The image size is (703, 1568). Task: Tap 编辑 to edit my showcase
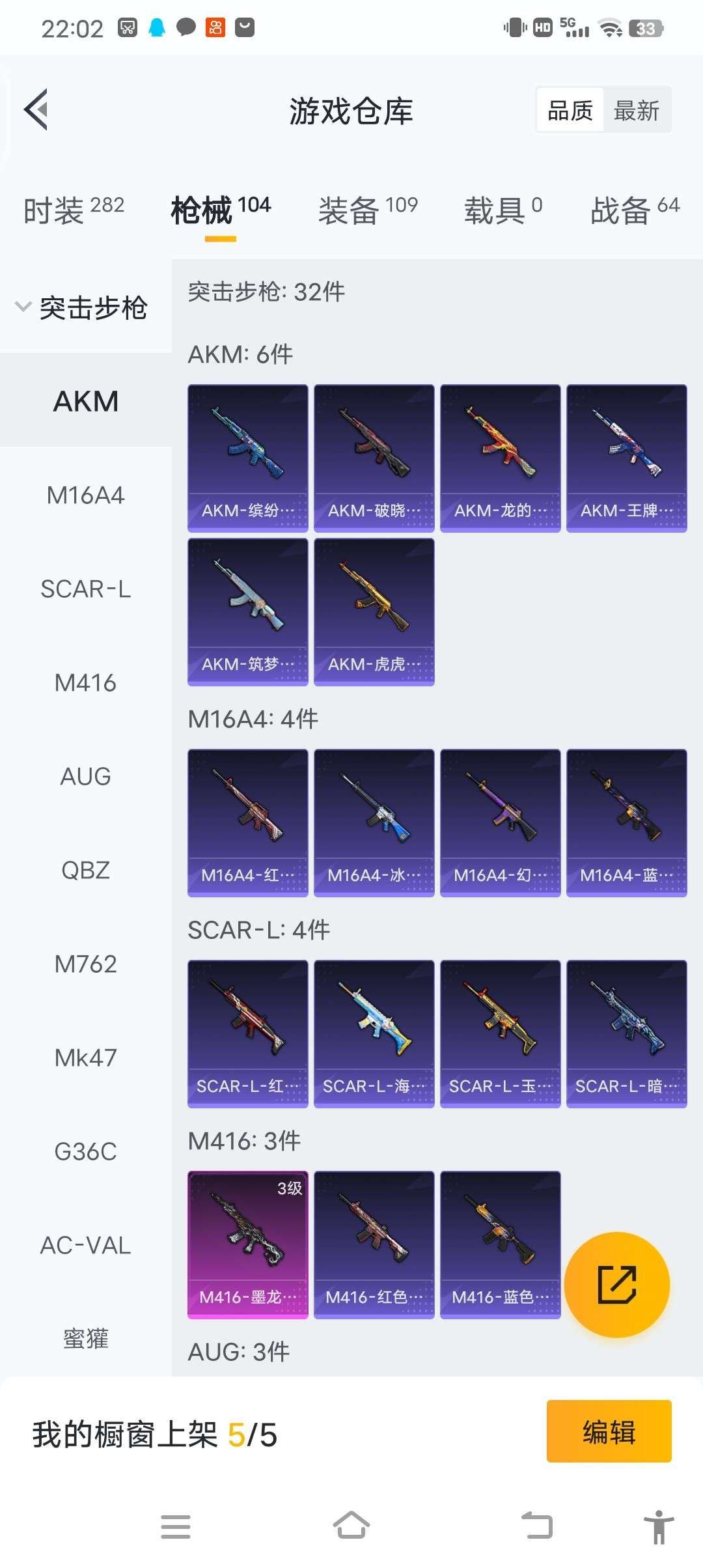[609, 1432]
